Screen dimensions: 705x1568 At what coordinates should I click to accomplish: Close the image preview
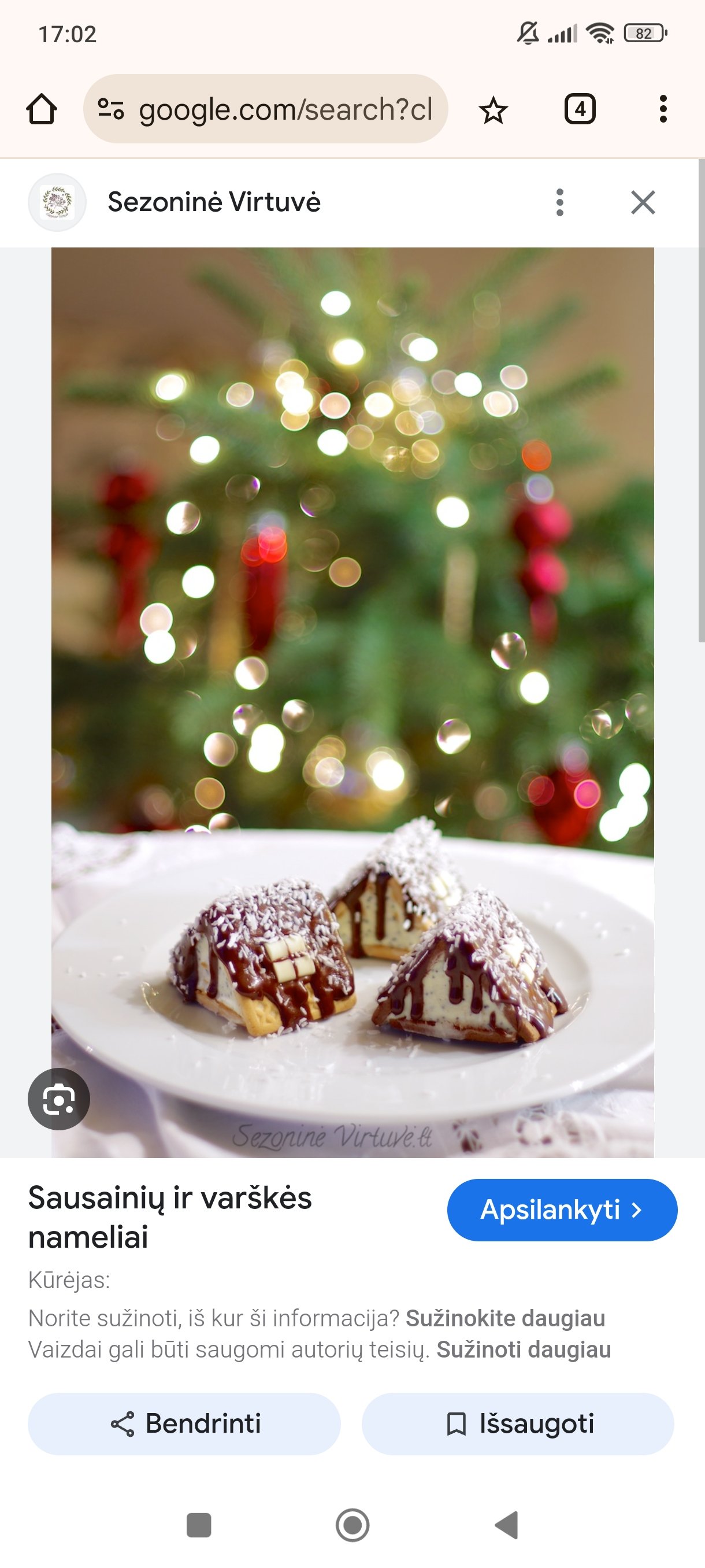[x=643, y=202]
